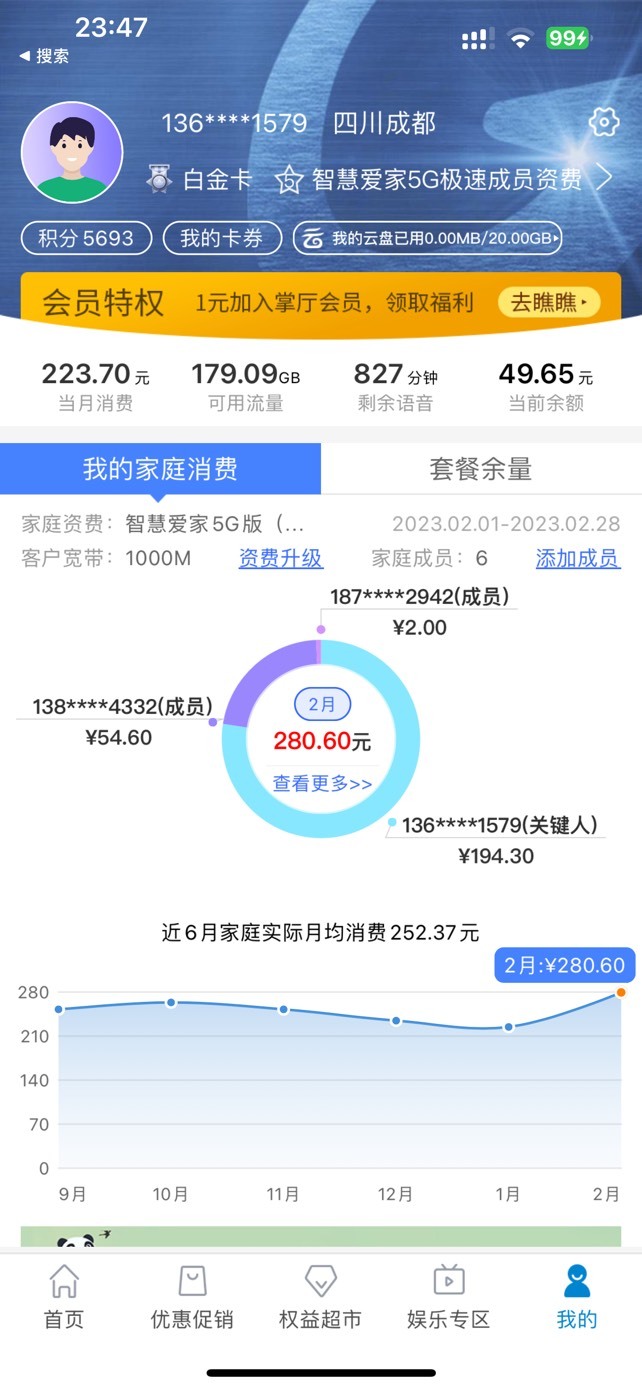The width and height of the screenshot is (642, 1389).
Task: Tap the 去瞧瞧 member privilege button
Action: pos(549,302)
